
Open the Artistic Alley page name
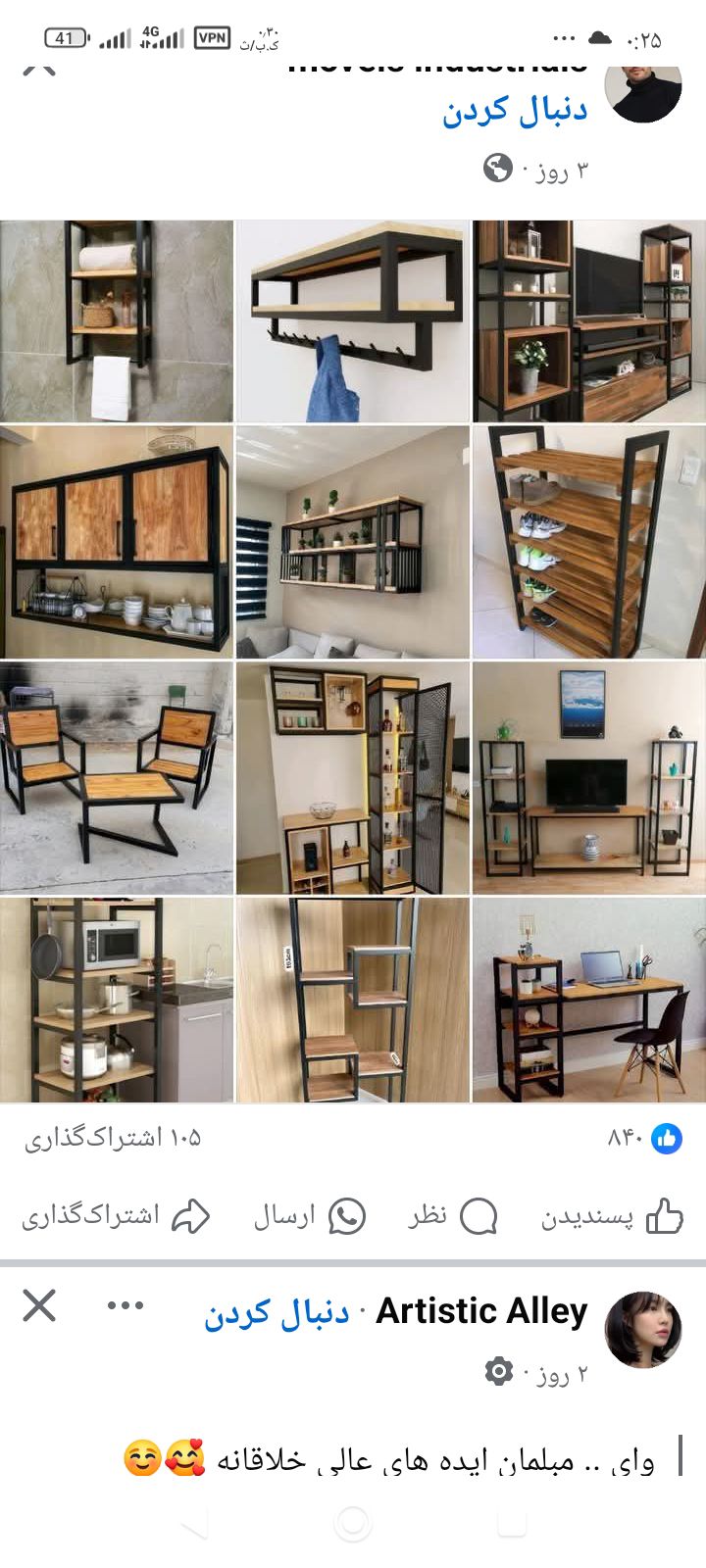click(481, 1311)
